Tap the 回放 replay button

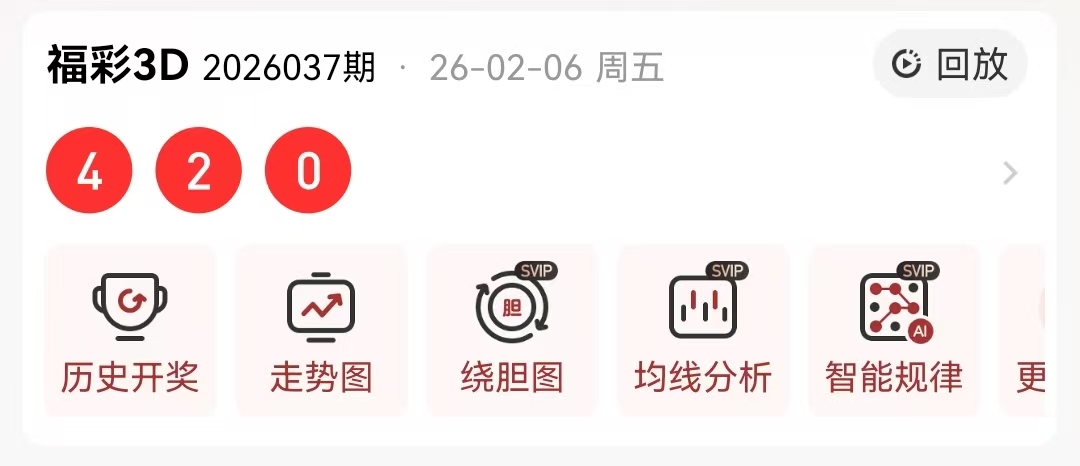pos(950,64)
